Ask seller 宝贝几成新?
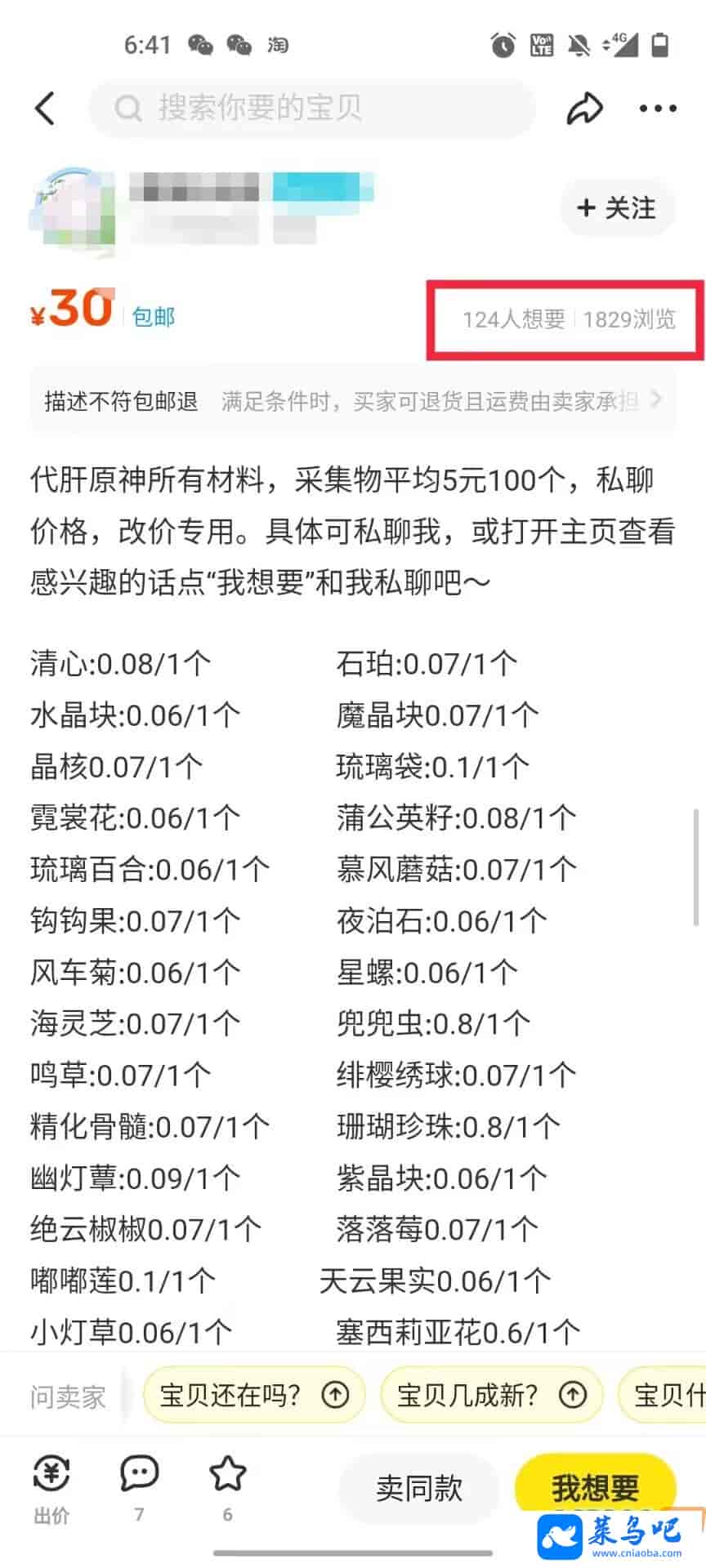706x1568 pixels. point(491,1395)
